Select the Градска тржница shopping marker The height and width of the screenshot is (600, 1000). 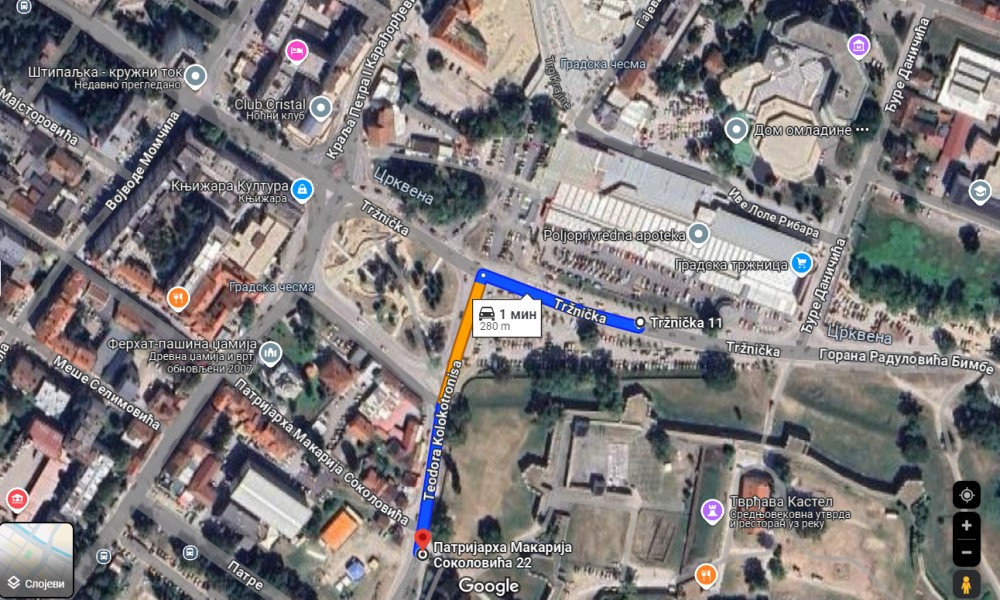[800, 263]
